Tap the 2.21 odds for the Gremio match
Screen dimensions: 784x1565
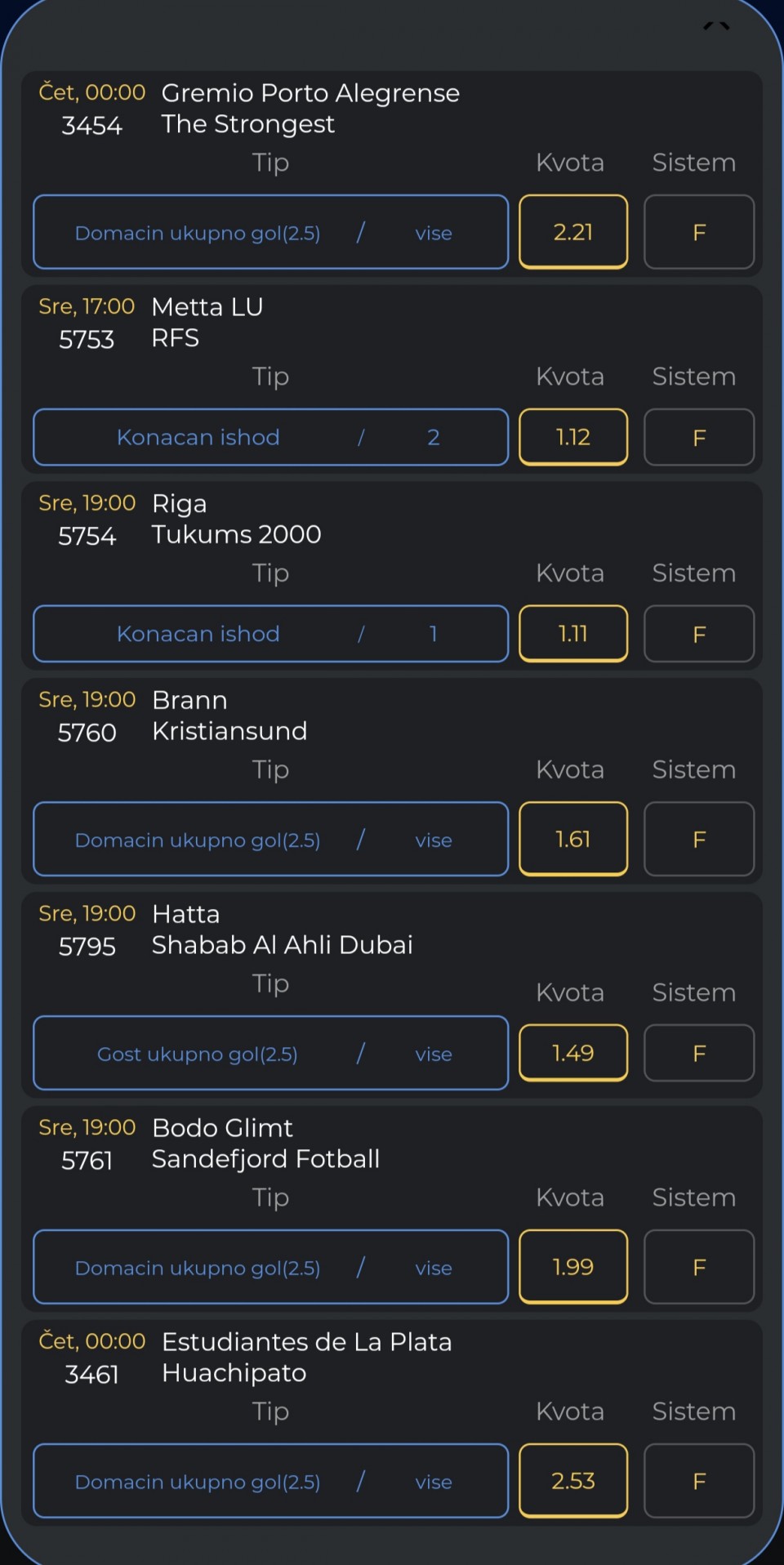573,232
